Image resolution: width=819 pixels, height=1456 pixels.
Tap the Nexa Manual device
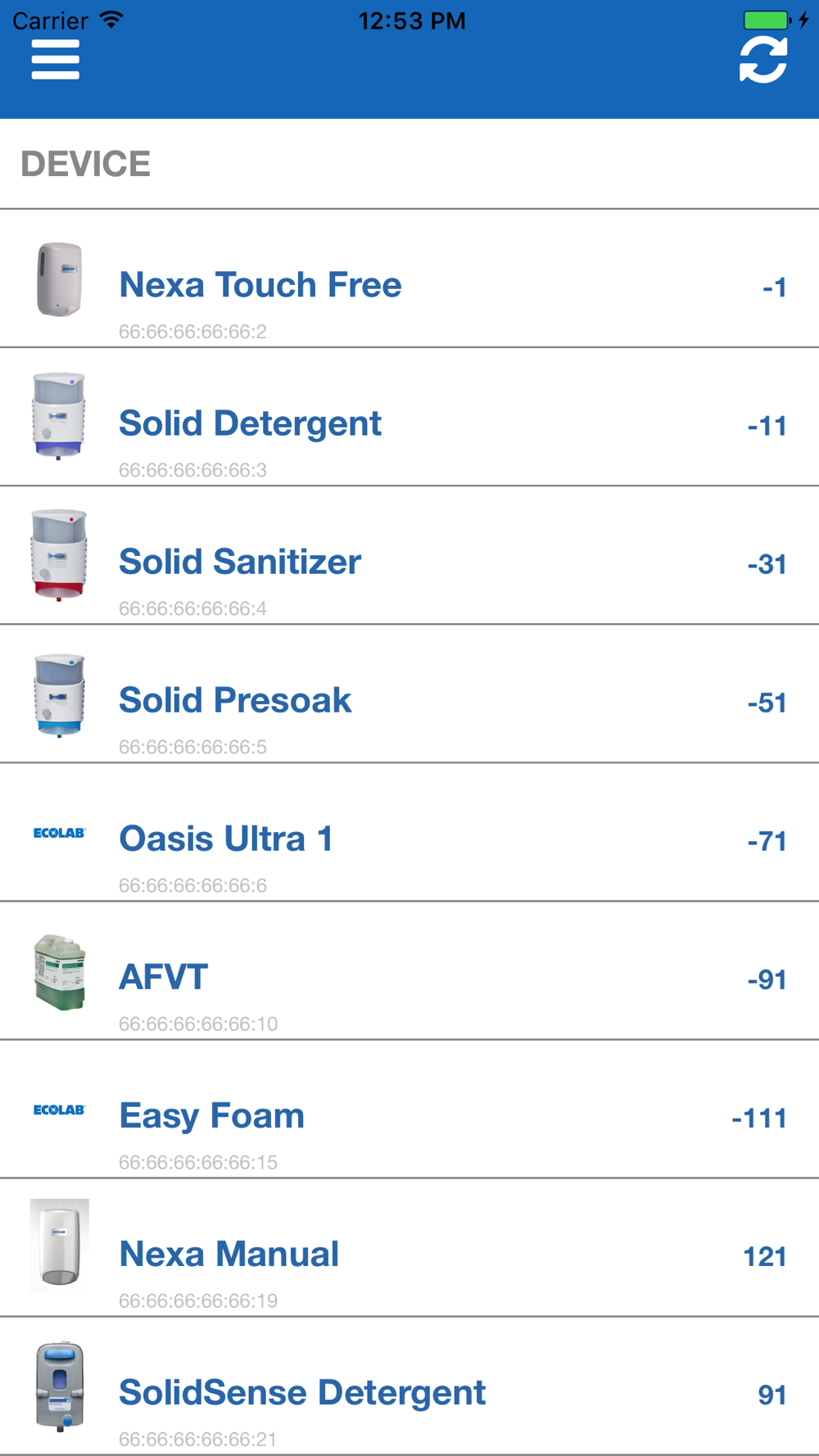coord(229,1254)
